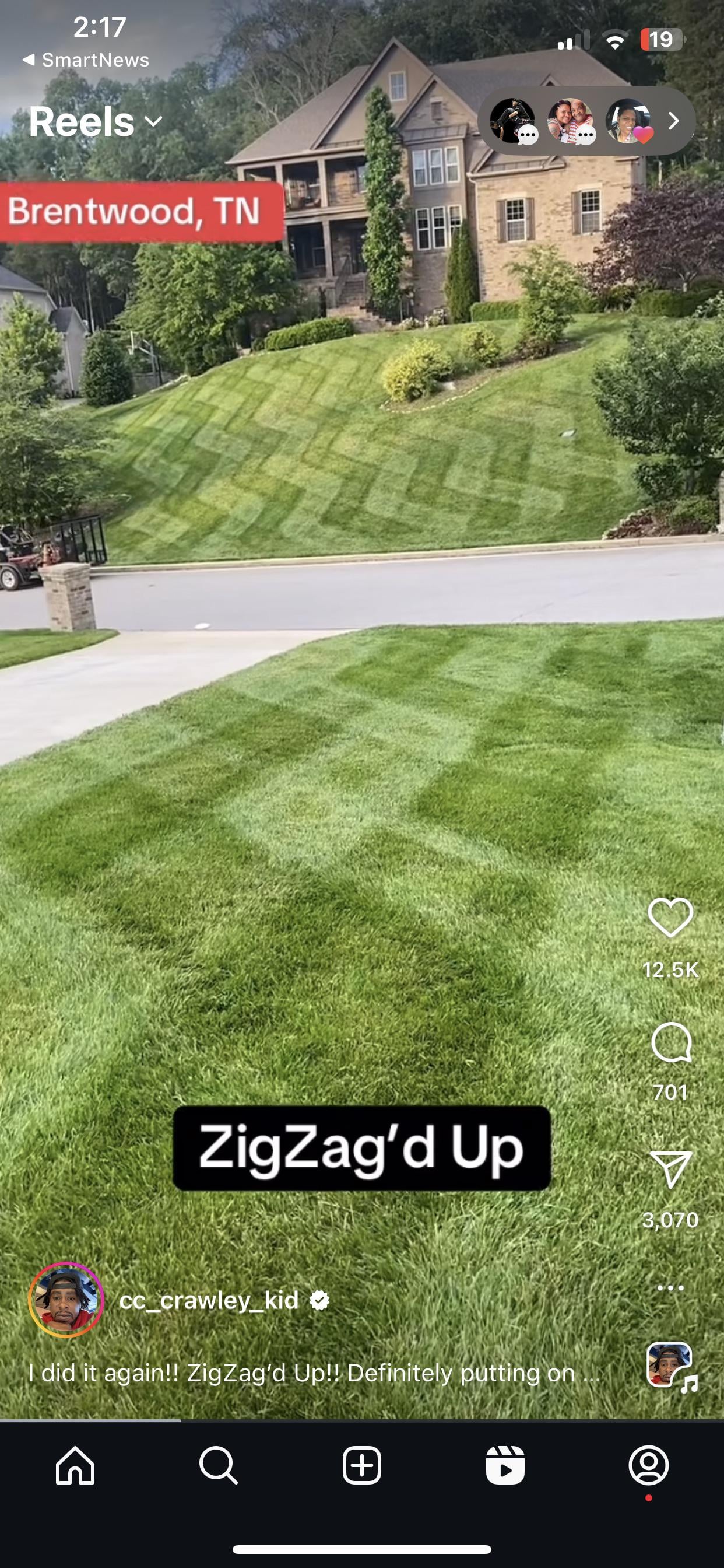Select the Reels tab in bottom bar
This screenshot has height=1568, width=724.
[505, 1465]
